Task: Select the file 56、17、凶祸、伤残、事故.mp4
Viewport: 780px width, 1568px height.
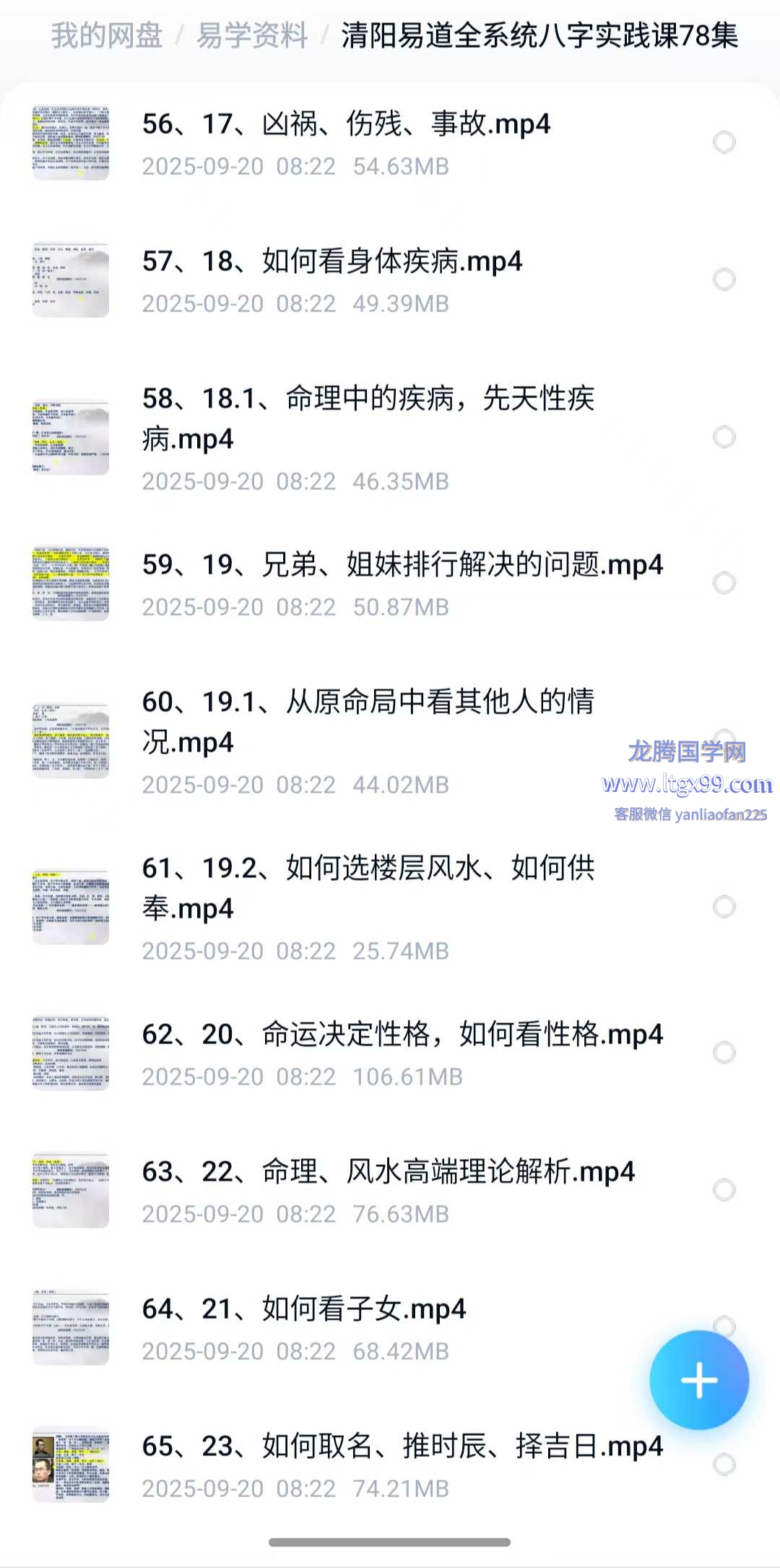Action: [724, 142]
